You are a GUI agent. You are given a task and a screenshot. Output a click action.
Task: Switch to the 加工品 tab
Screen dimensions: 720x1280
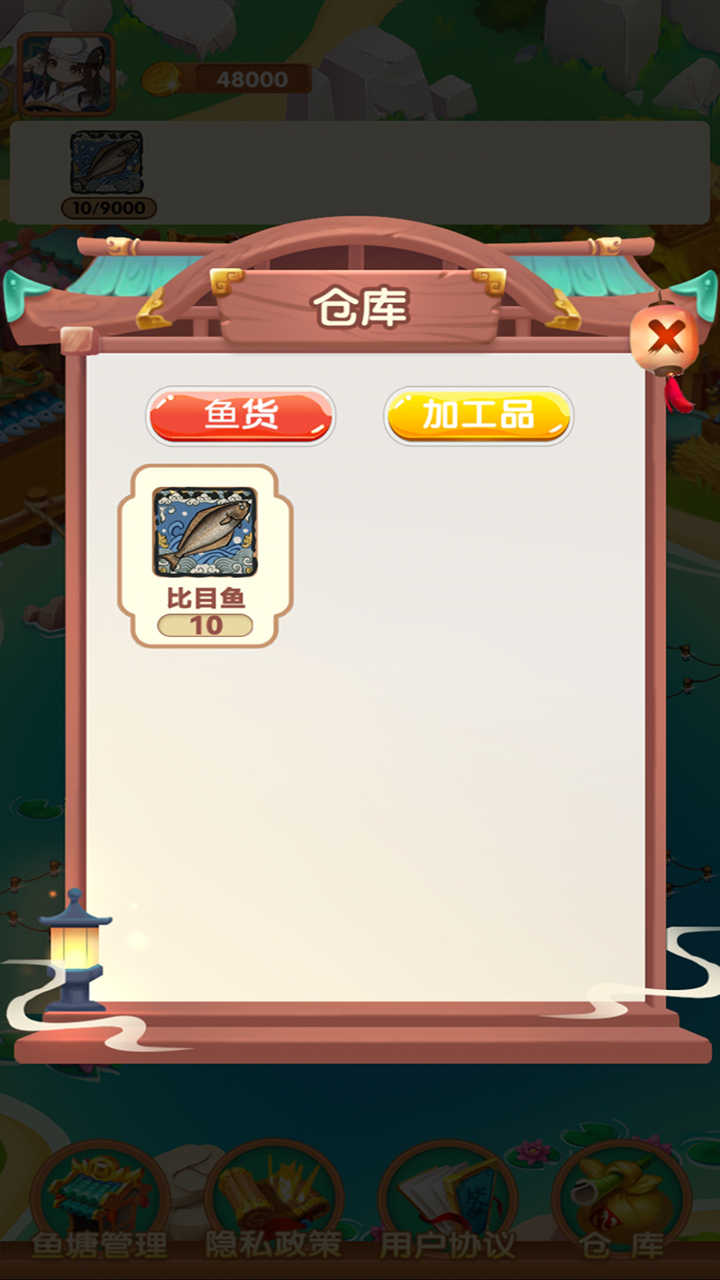478,415
